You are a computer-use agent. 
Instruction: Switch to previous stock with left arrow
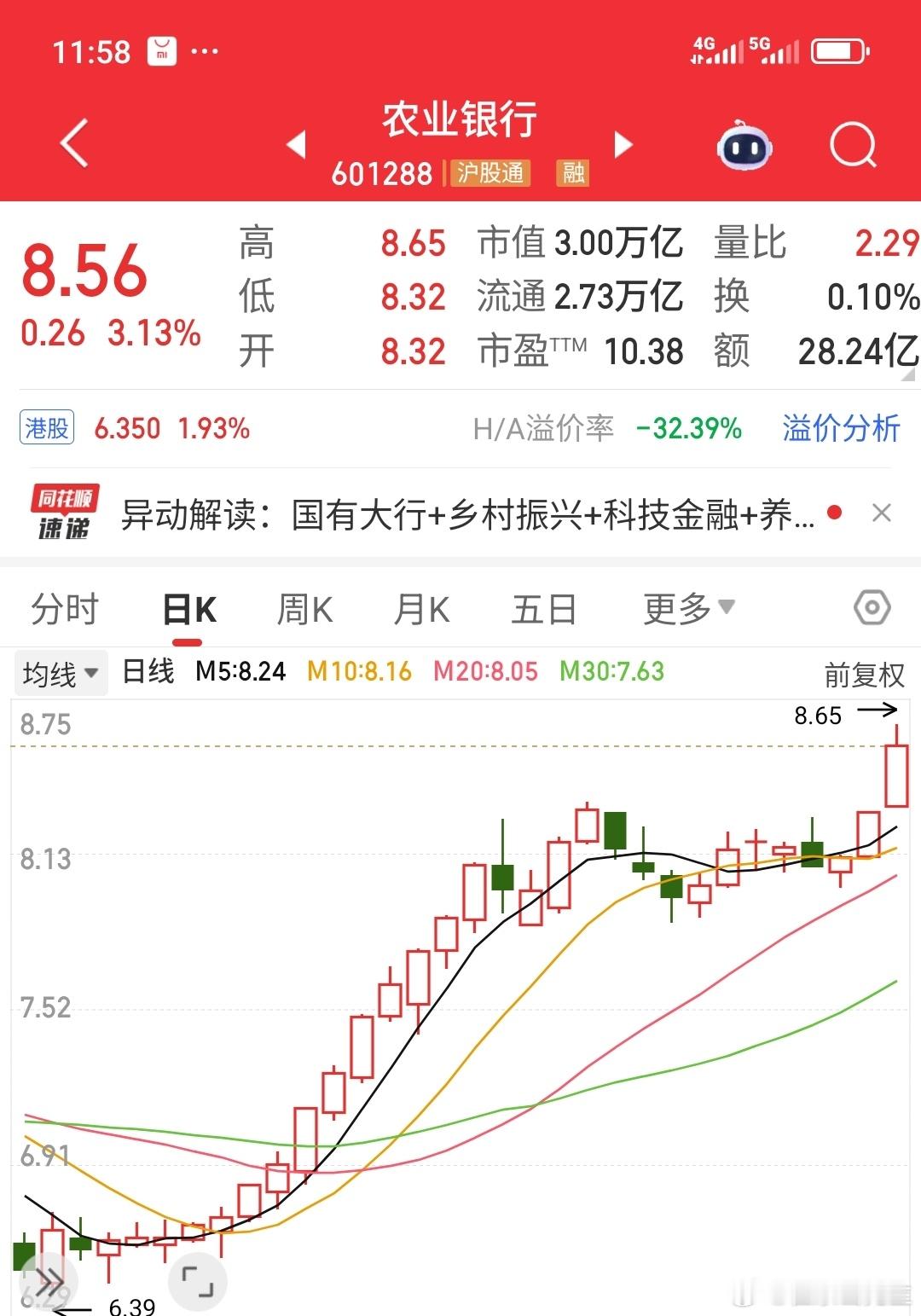[x=297, y=147]
